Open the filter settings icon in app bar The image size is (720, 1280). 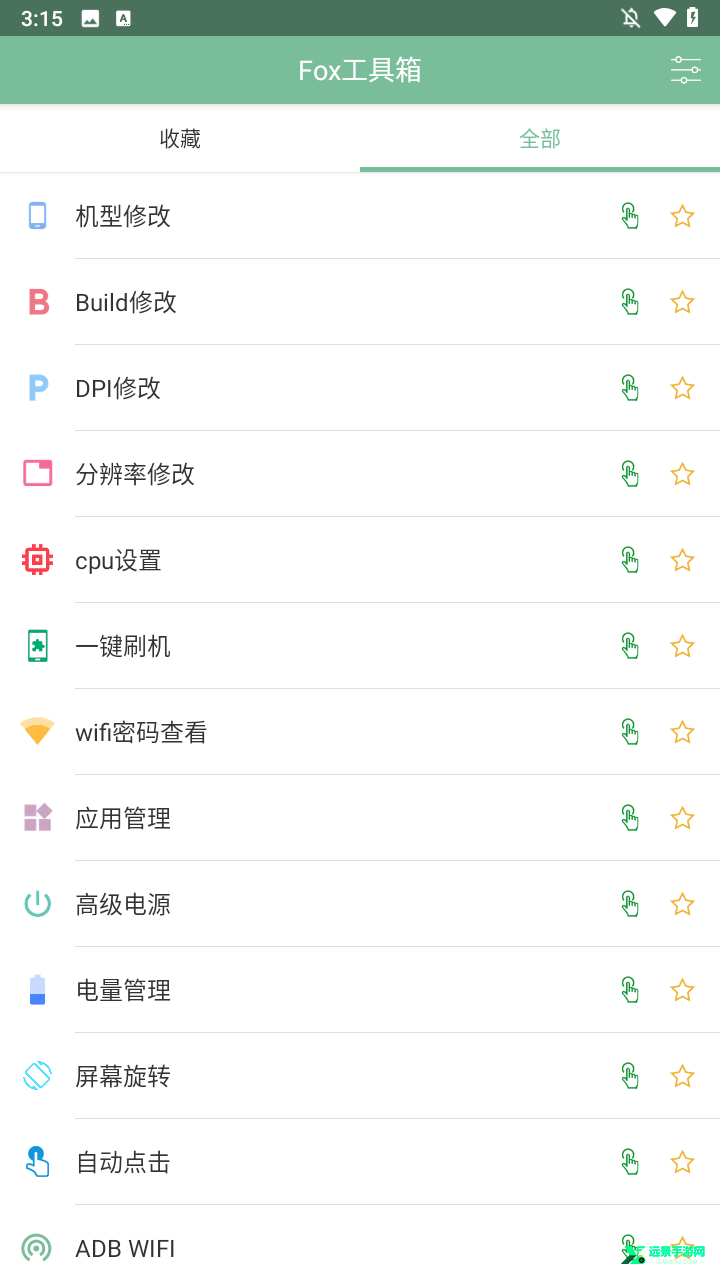(685, 70)
